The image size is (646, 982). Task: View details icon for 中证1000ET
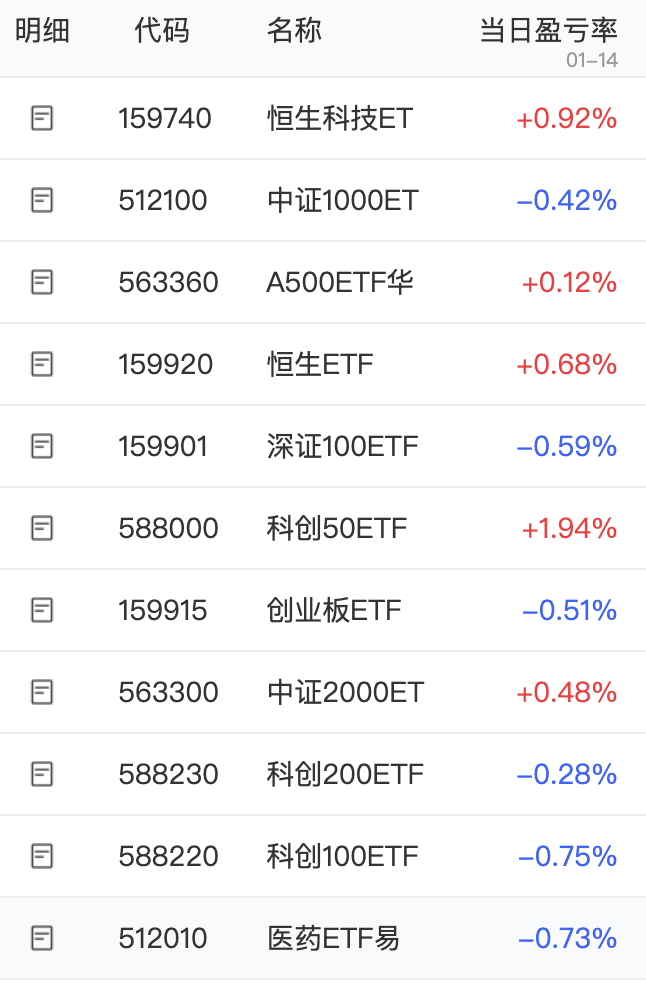(x=42, y=201)
